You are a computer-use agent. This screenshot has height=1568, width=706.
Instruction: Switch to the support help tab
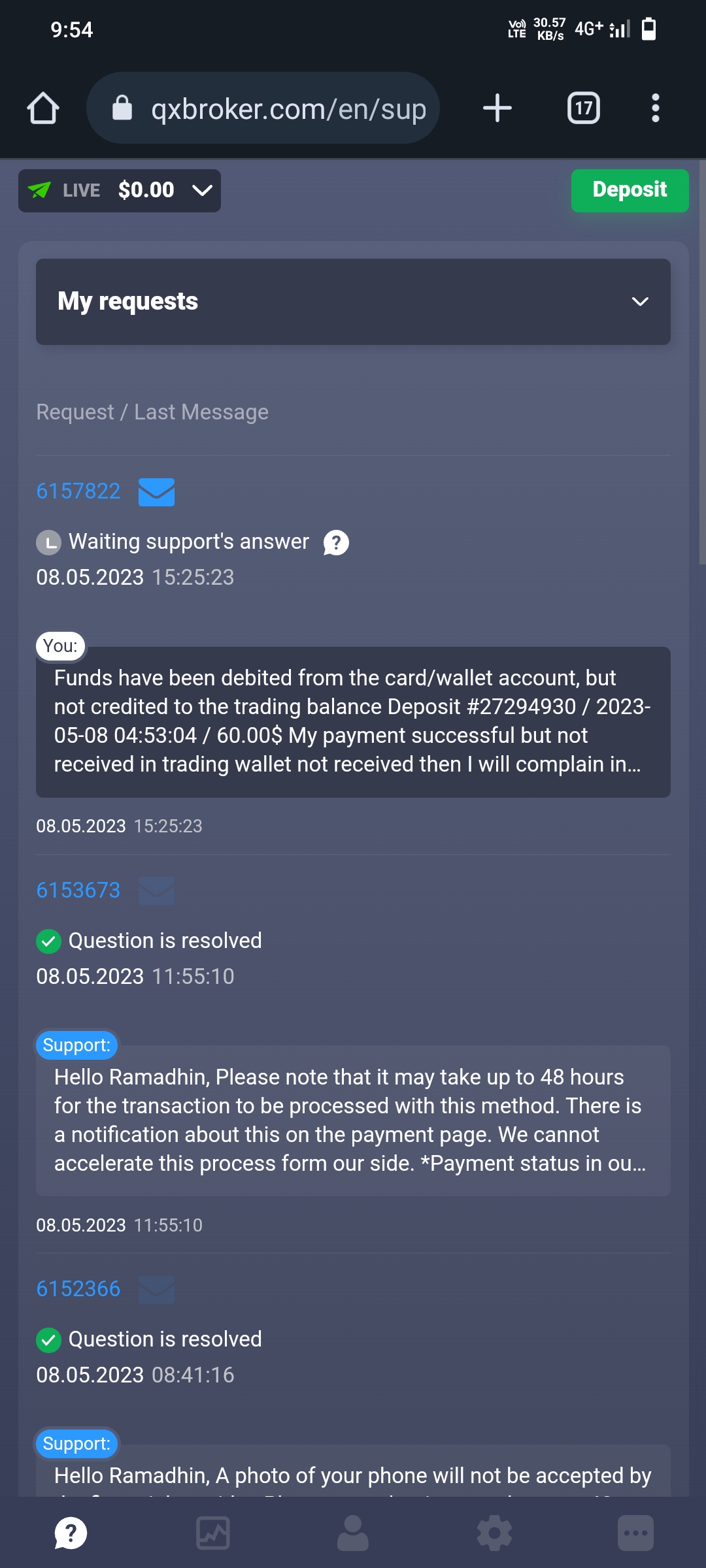point(71,1533)
